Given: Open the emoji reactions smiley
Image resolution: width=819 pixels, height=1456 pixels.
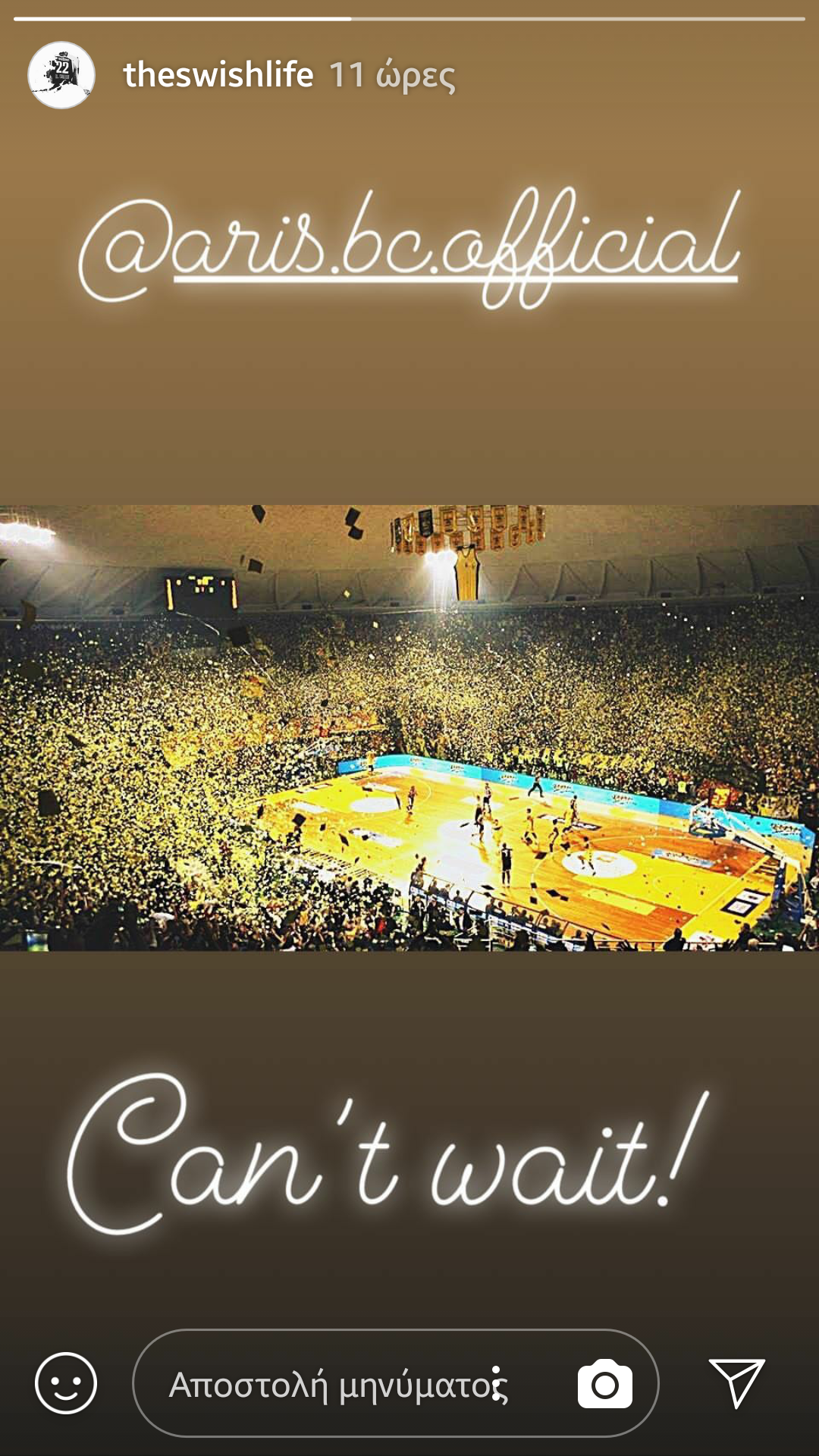Looking at the screenshot, I should [x=66, y=1383].
